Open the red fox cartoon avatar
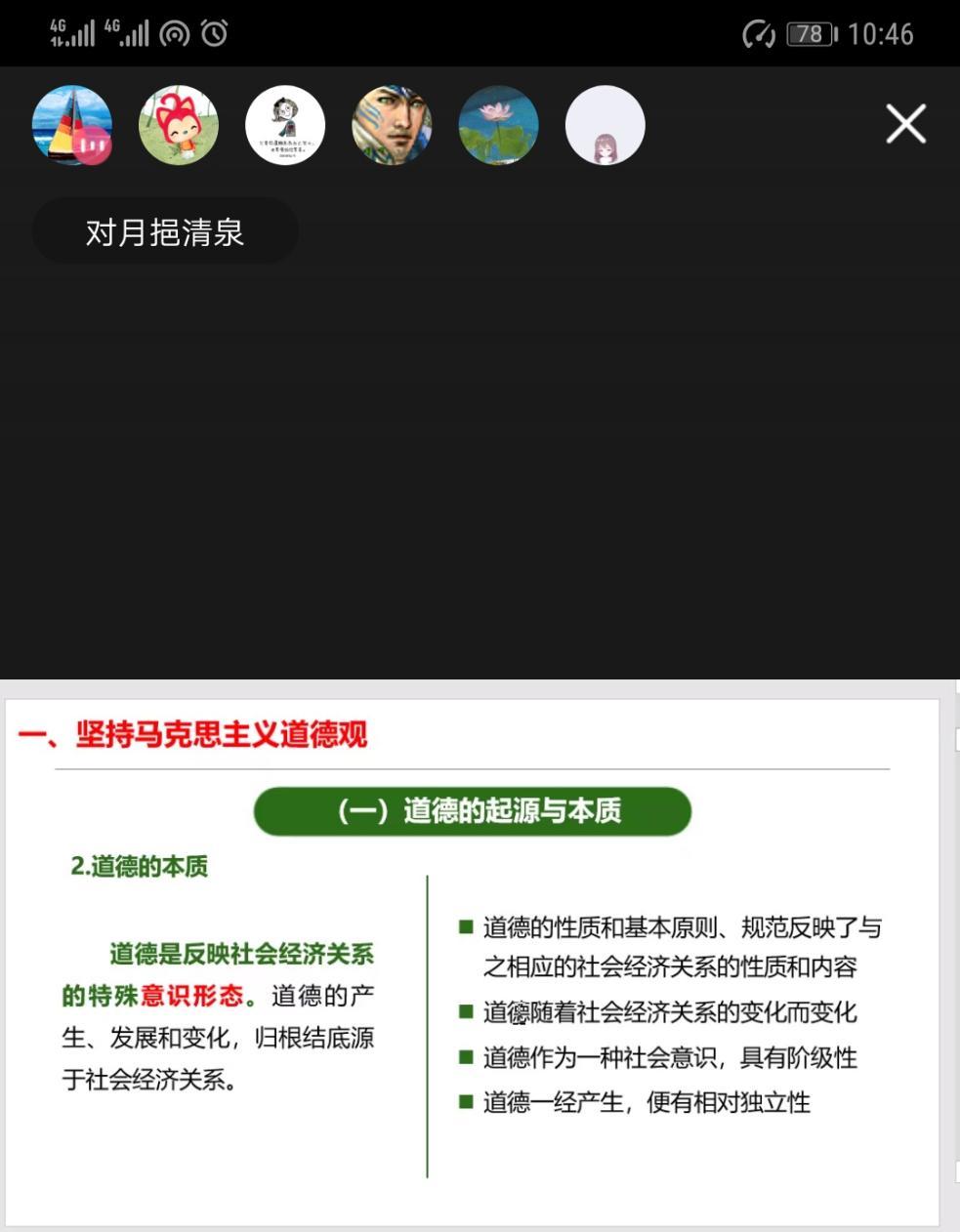This screenshot has height=1232, width=960. 178,125
